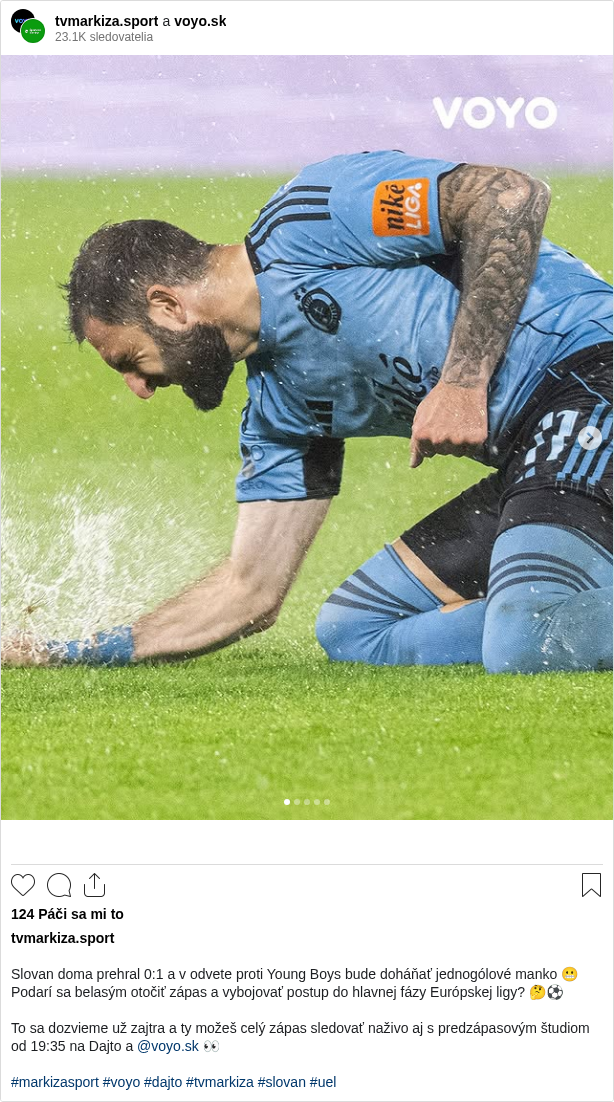Share this post
The height and width of the screenshot is (1102, 614).
94,885
